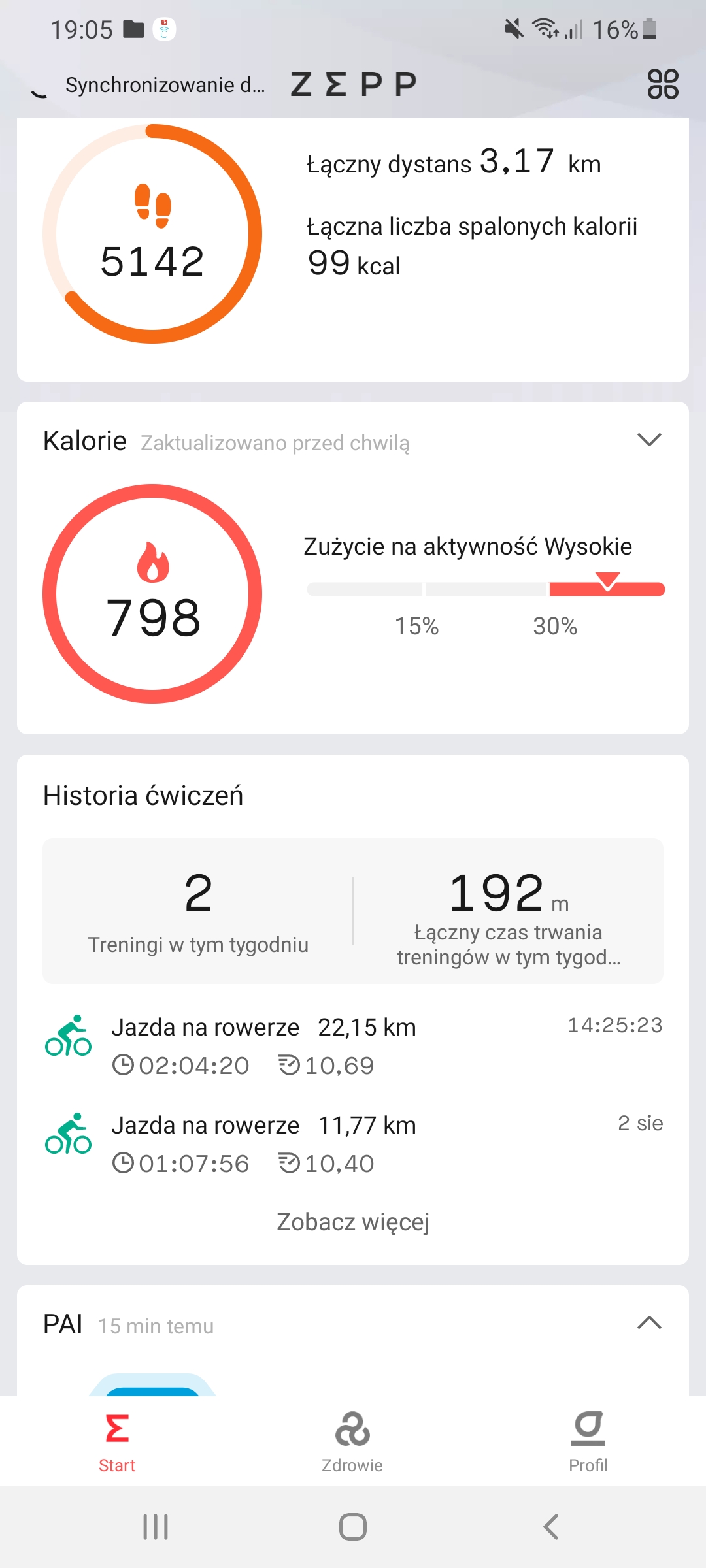Open the steps card showing 5142
Viewport: 706px width, 1568px height.
click(x=153, y=234)
